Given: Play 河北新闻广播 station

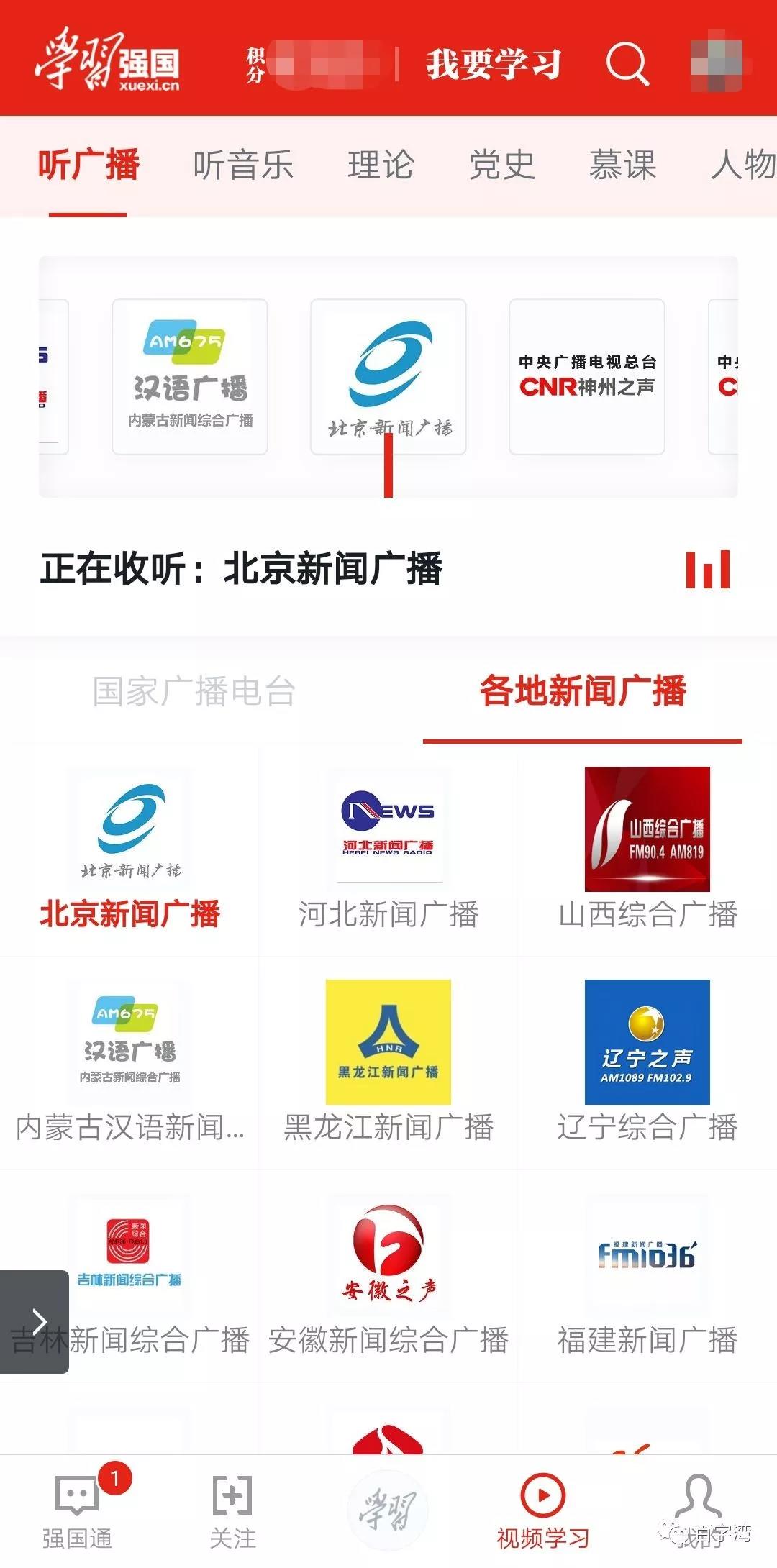Looking at the screenshot, I should click(x=388, y=849).
